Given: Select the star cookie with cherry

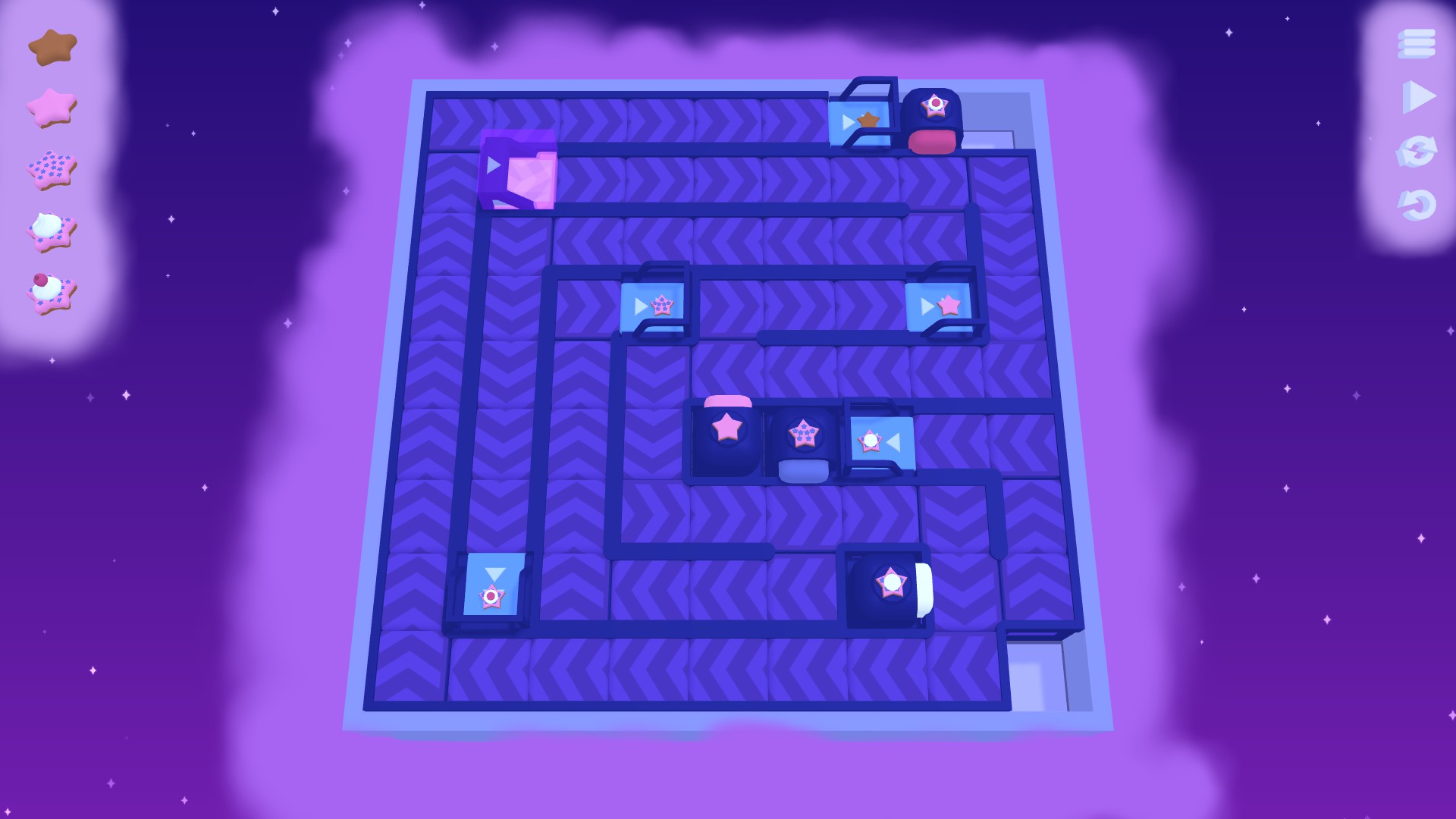Looking at the screenshot, I should pos(51,293).
